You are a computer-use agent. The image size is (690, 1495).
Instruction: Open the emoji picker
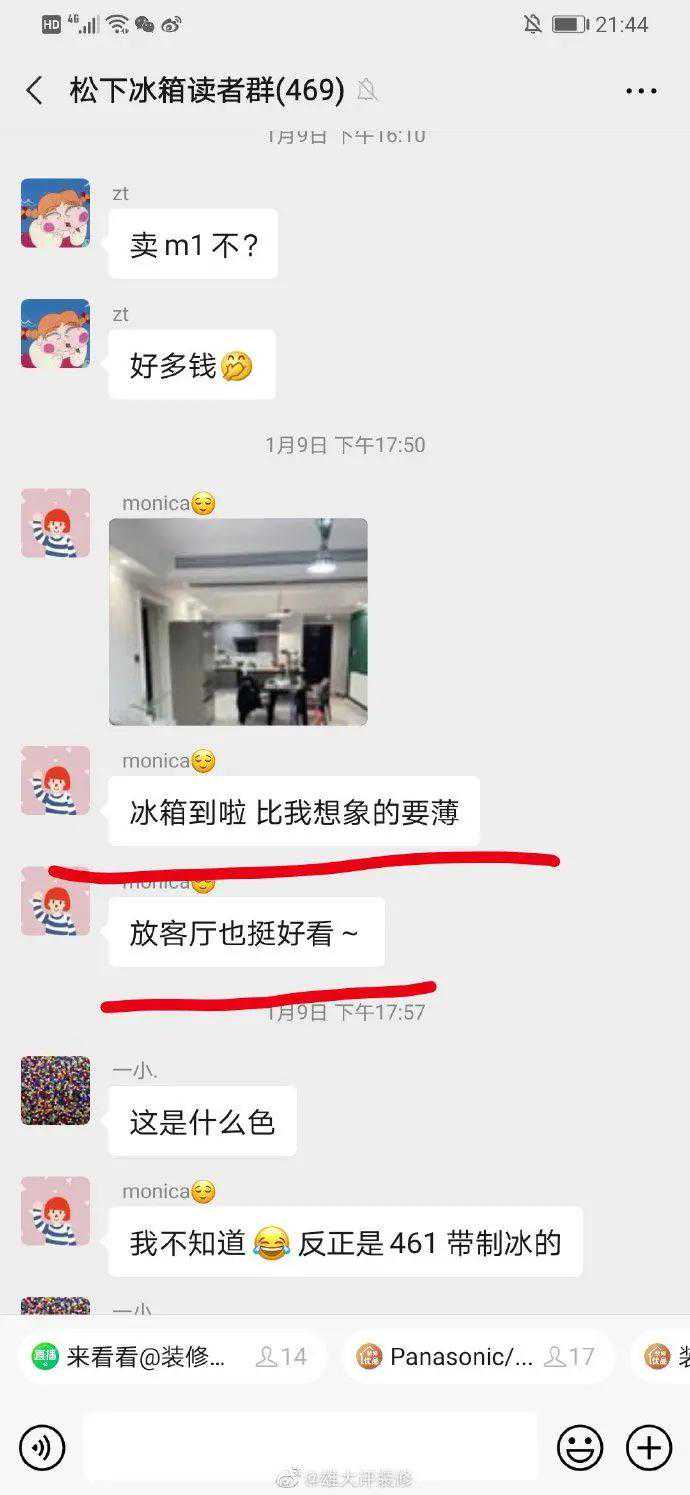[x=580, y=1447]
